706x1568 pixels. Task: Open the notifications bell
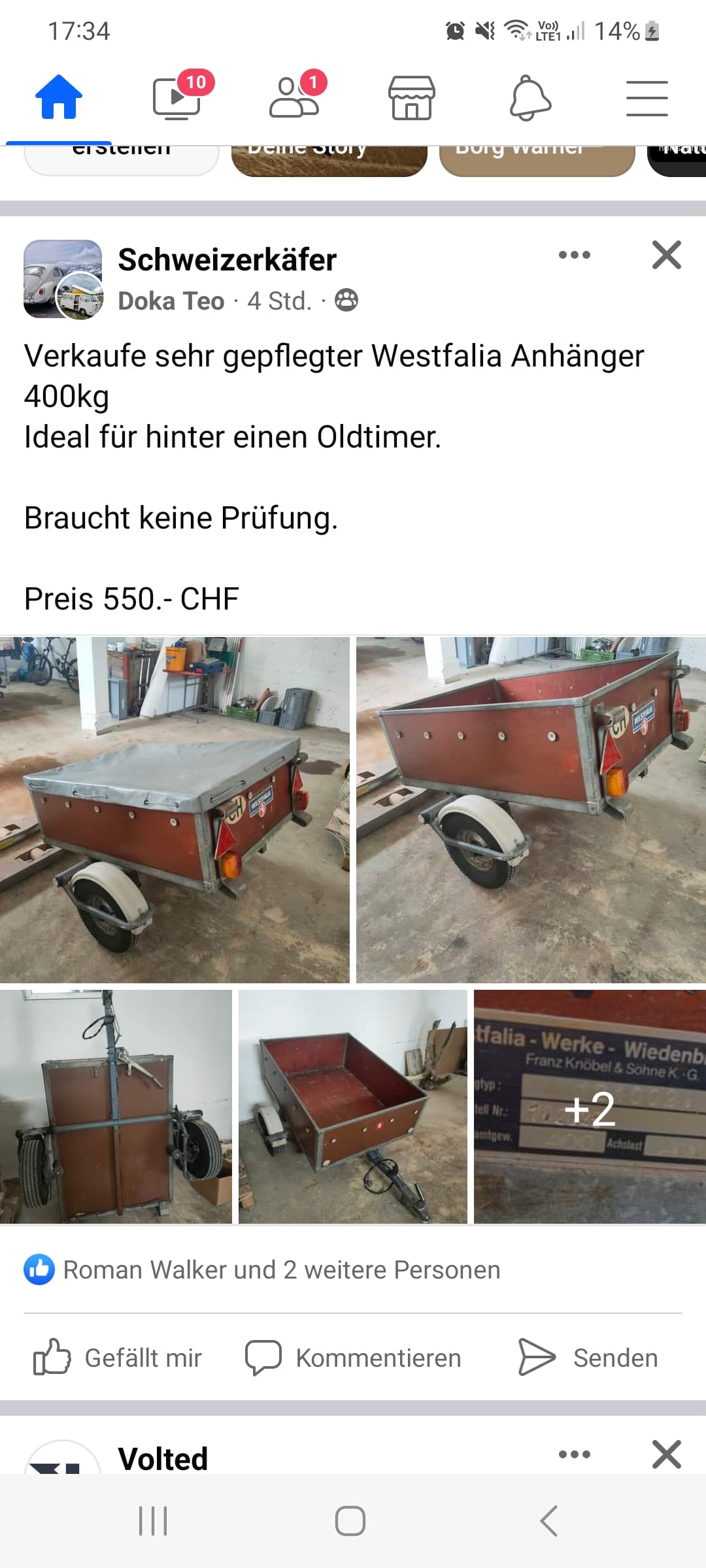(530, 98)
